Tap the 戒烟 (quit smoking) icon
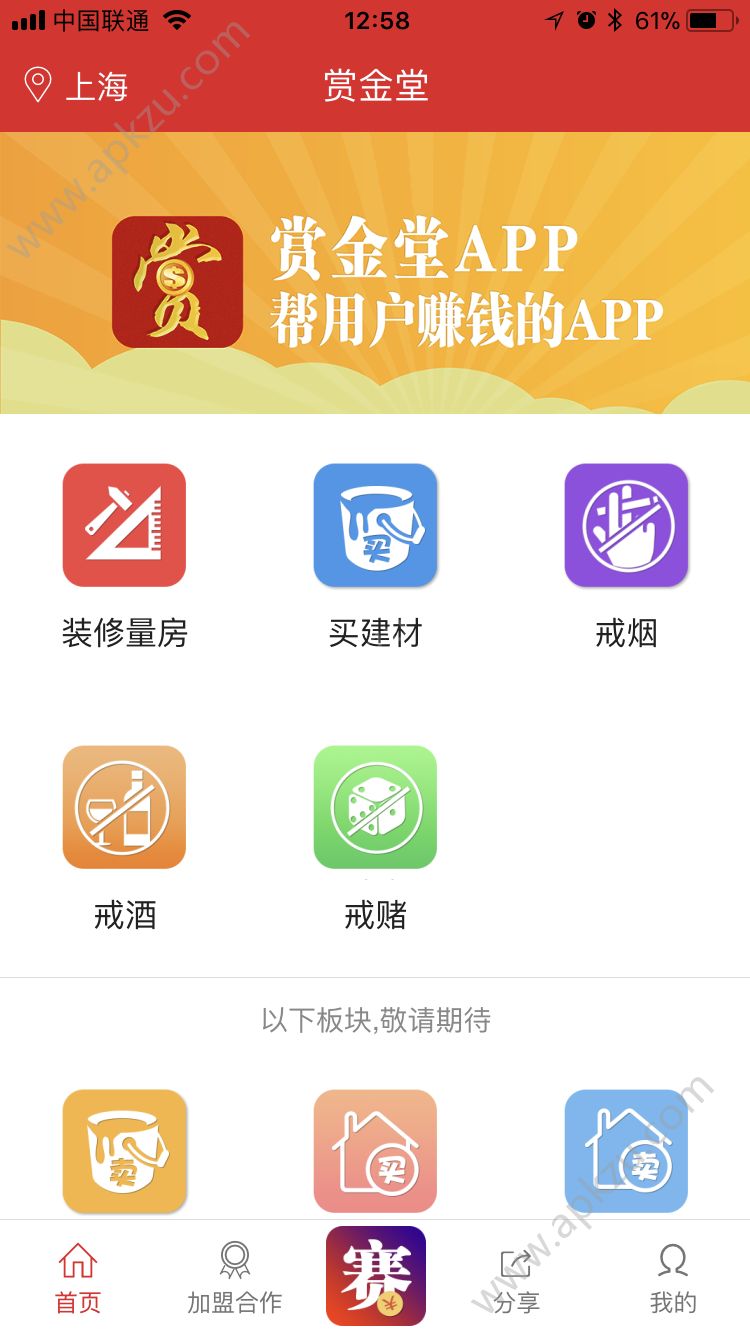 (x=626, y=525)
